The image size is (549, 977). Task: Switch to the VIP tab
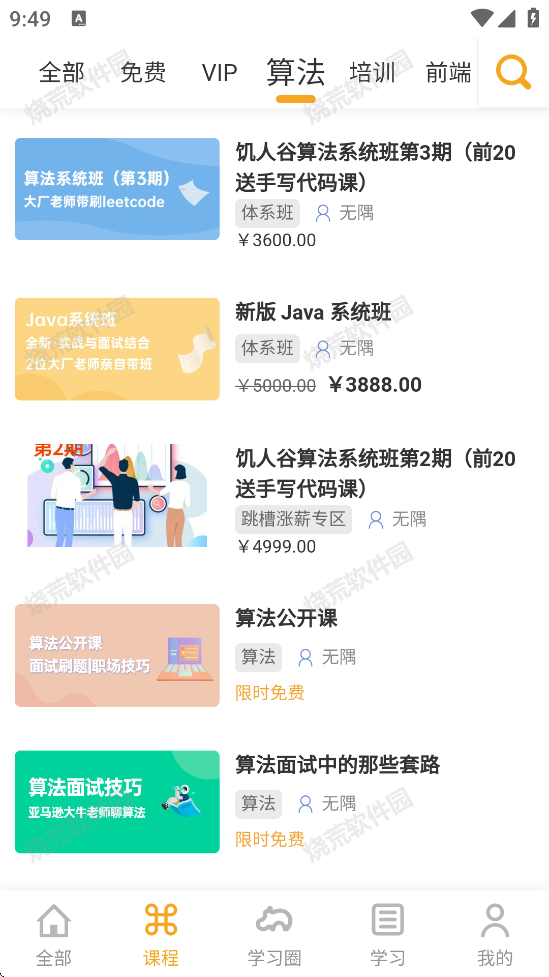pyautogui.click(x=219, y=73)
